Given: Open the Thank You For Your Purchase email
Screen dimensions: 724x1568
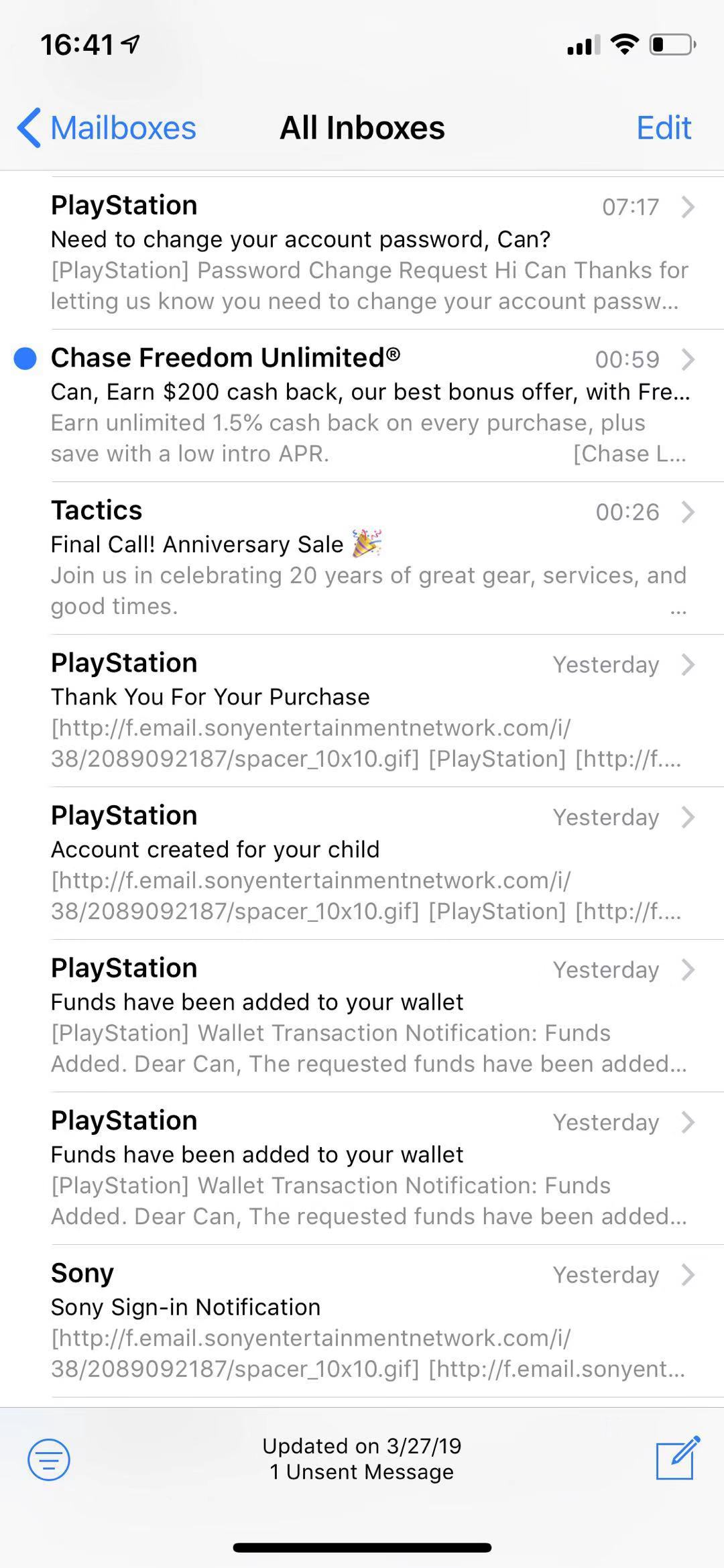Looking at the screenshot, I should coord(362,711).
